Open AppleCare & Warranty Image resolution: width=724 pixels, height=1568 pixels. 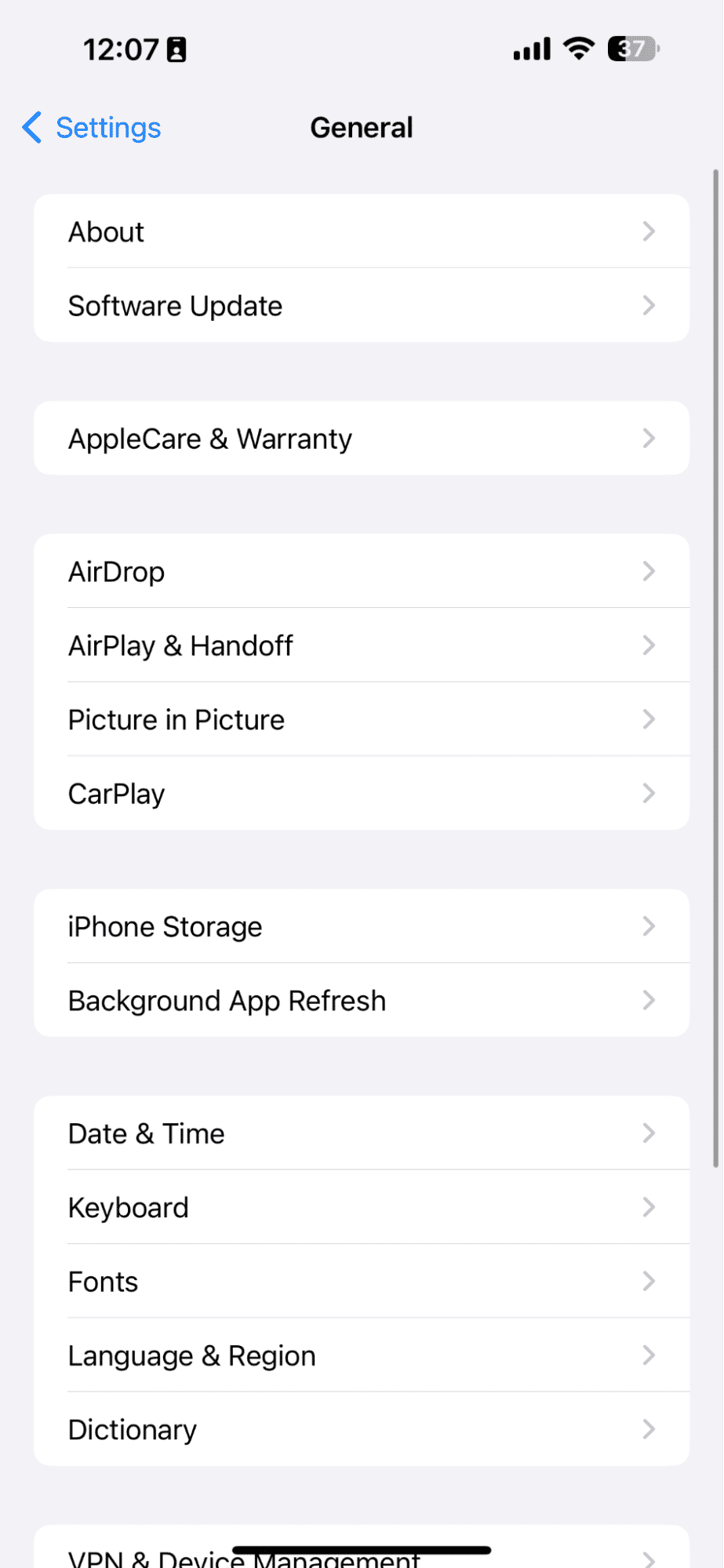pos(361,438)
